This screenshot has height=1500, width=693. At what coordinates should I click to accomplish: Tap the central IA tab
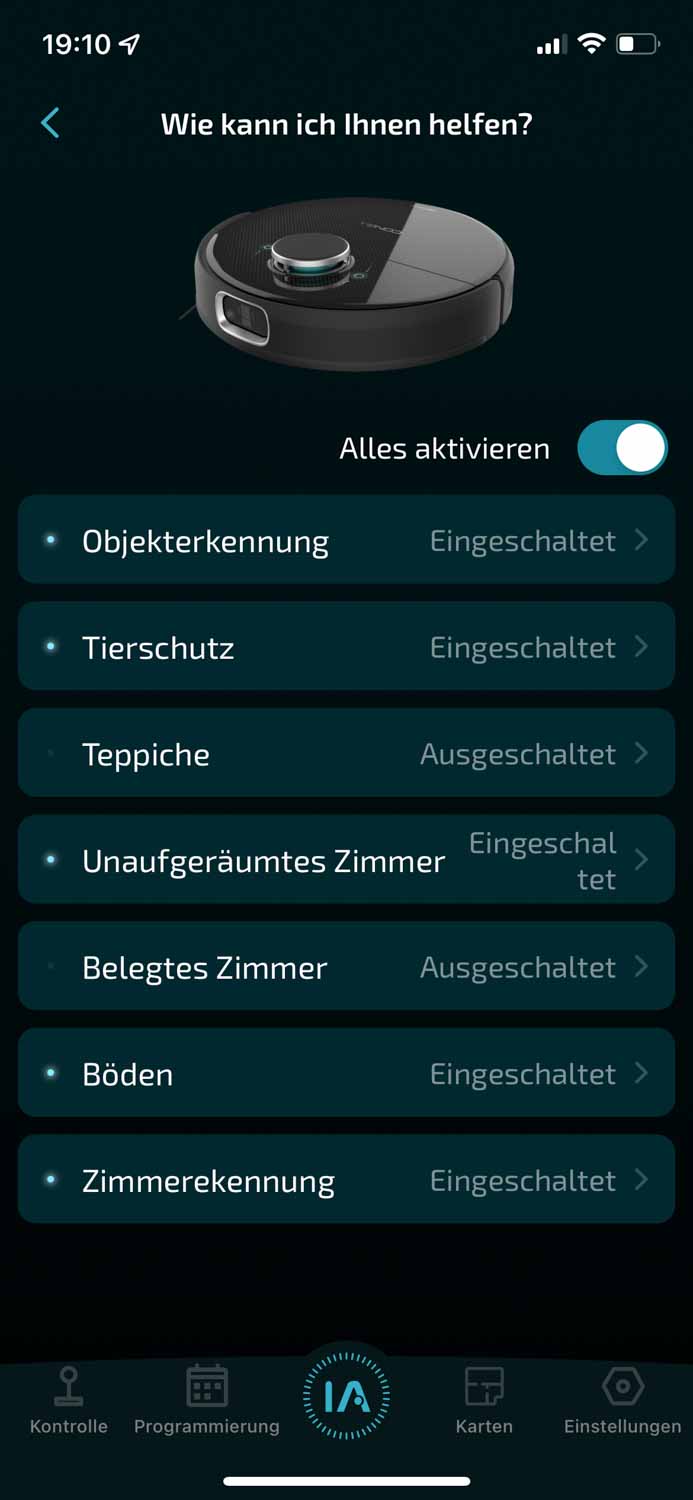pos(346,1396)
